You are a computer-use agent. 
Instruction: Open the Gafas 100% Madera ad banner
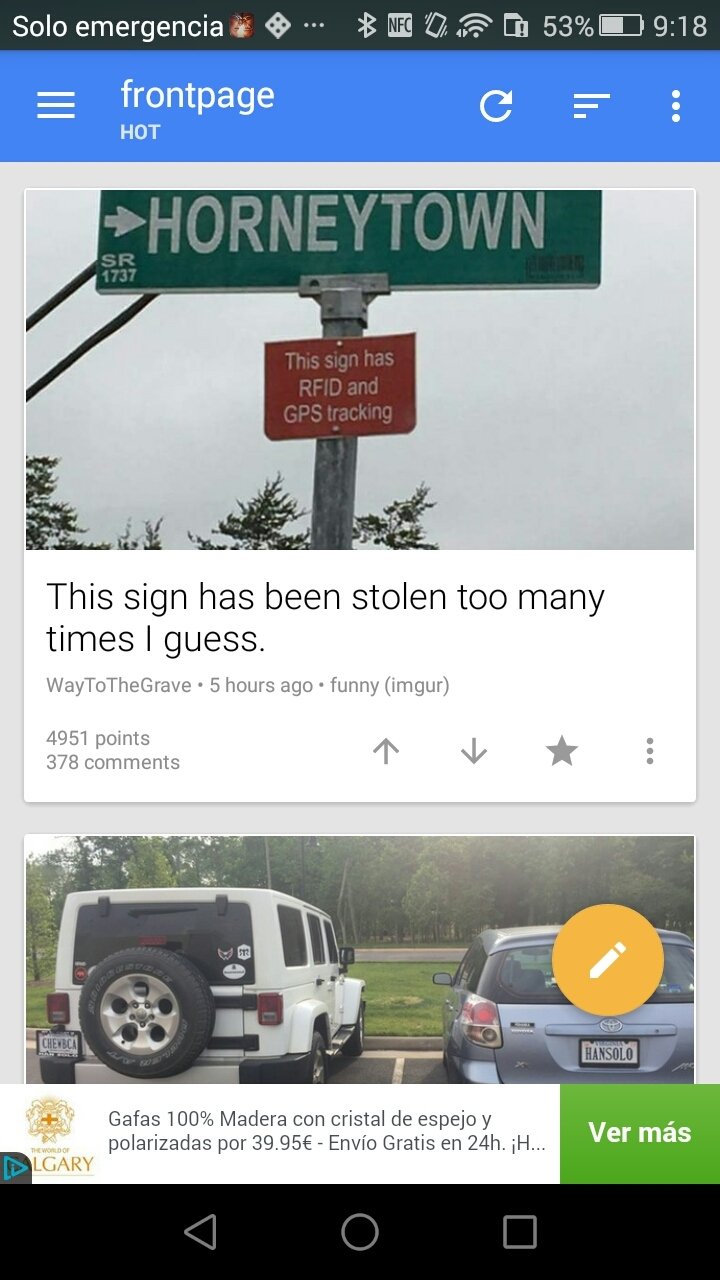[x=325, y=1132]
